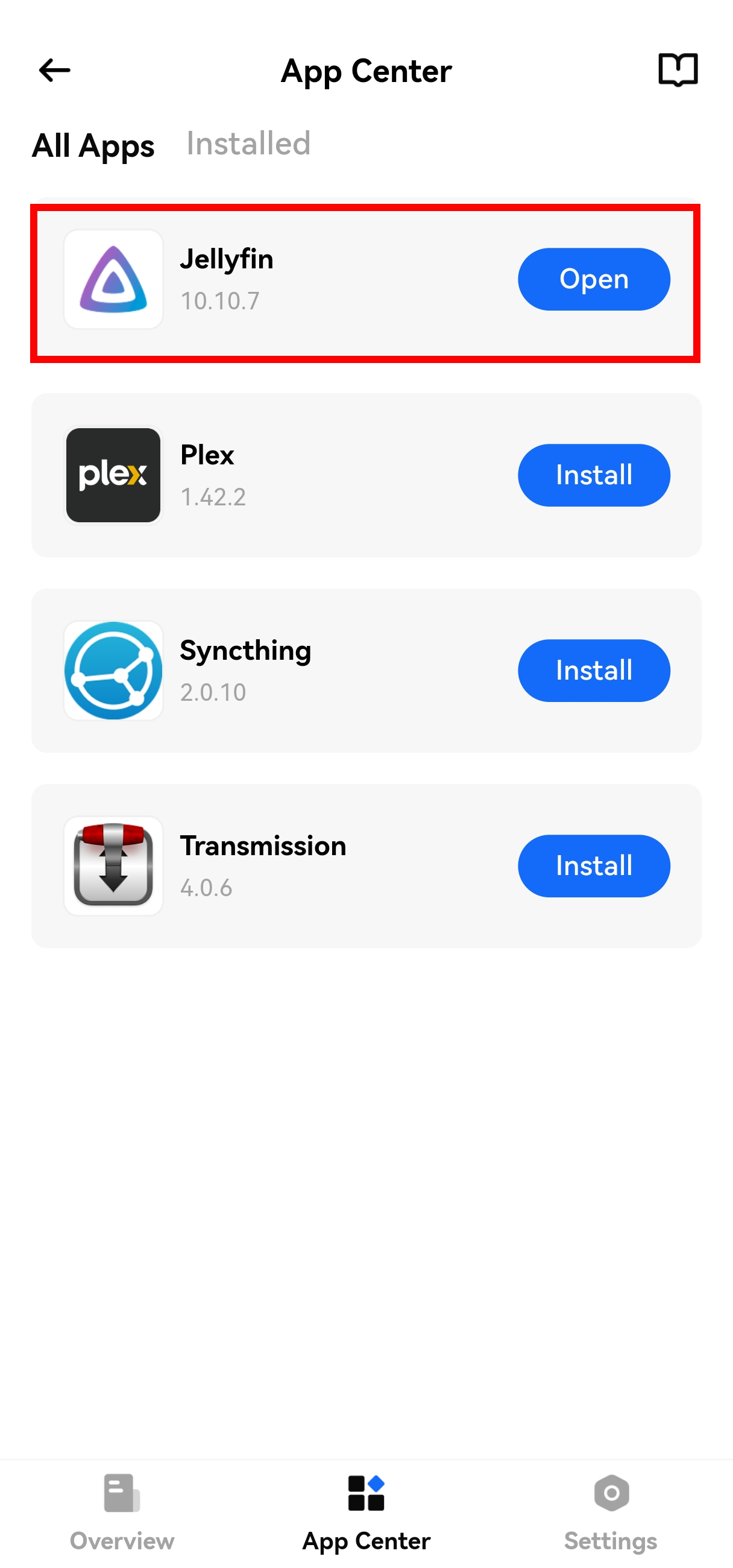Image resolution: width=733 pixels, height=1568 pixels.
Task: Open the guide book icon
Action: [678, 71]
